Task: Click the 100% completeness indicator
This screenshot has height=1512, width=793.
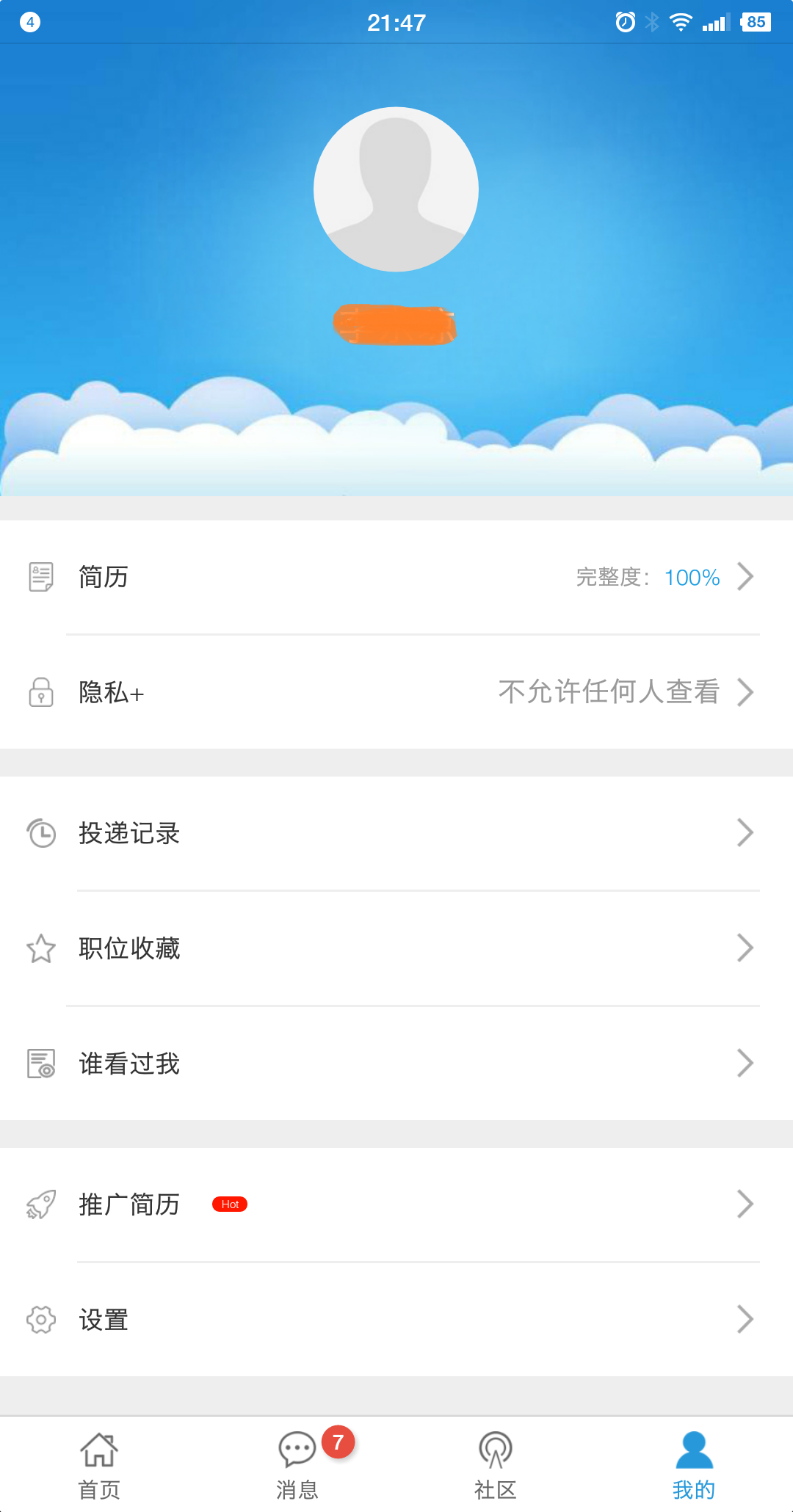Action: pyautogui.click(x=691, y=578)
